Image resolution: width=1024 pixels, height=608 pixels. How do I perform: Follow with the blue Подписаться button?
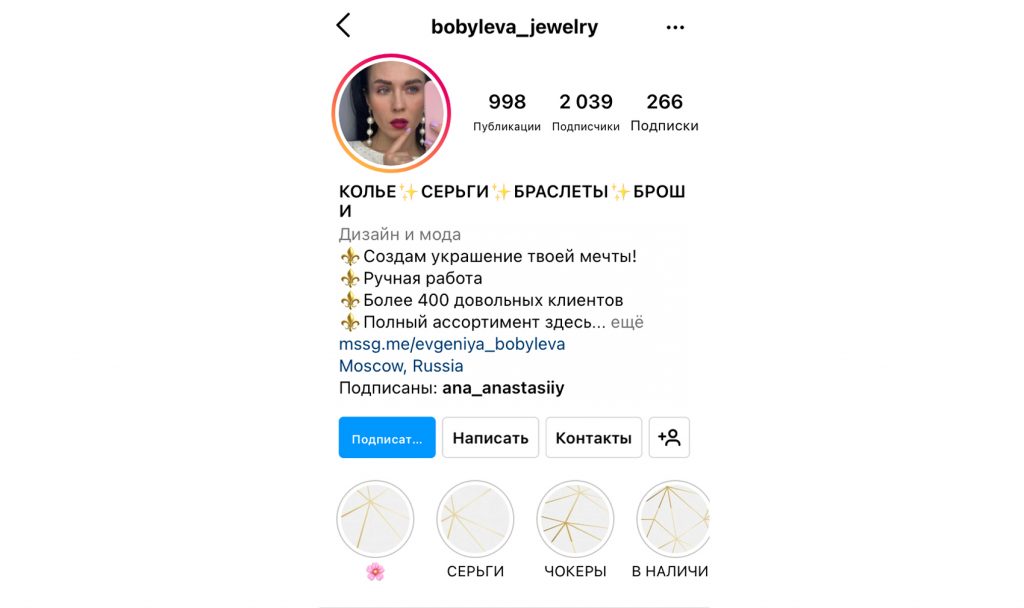(x=387, y=438)
